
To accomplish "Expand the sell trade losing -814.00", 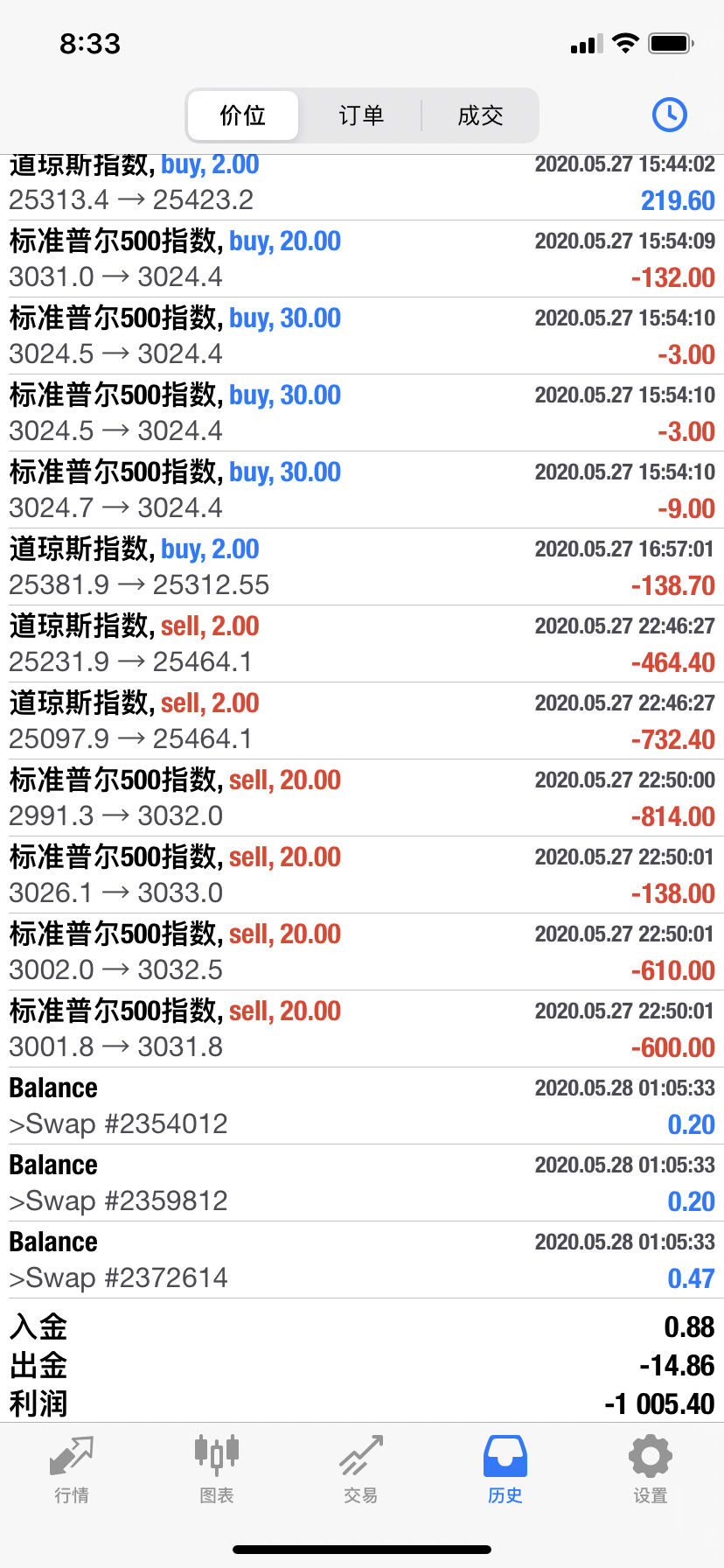I will point(362,798).
